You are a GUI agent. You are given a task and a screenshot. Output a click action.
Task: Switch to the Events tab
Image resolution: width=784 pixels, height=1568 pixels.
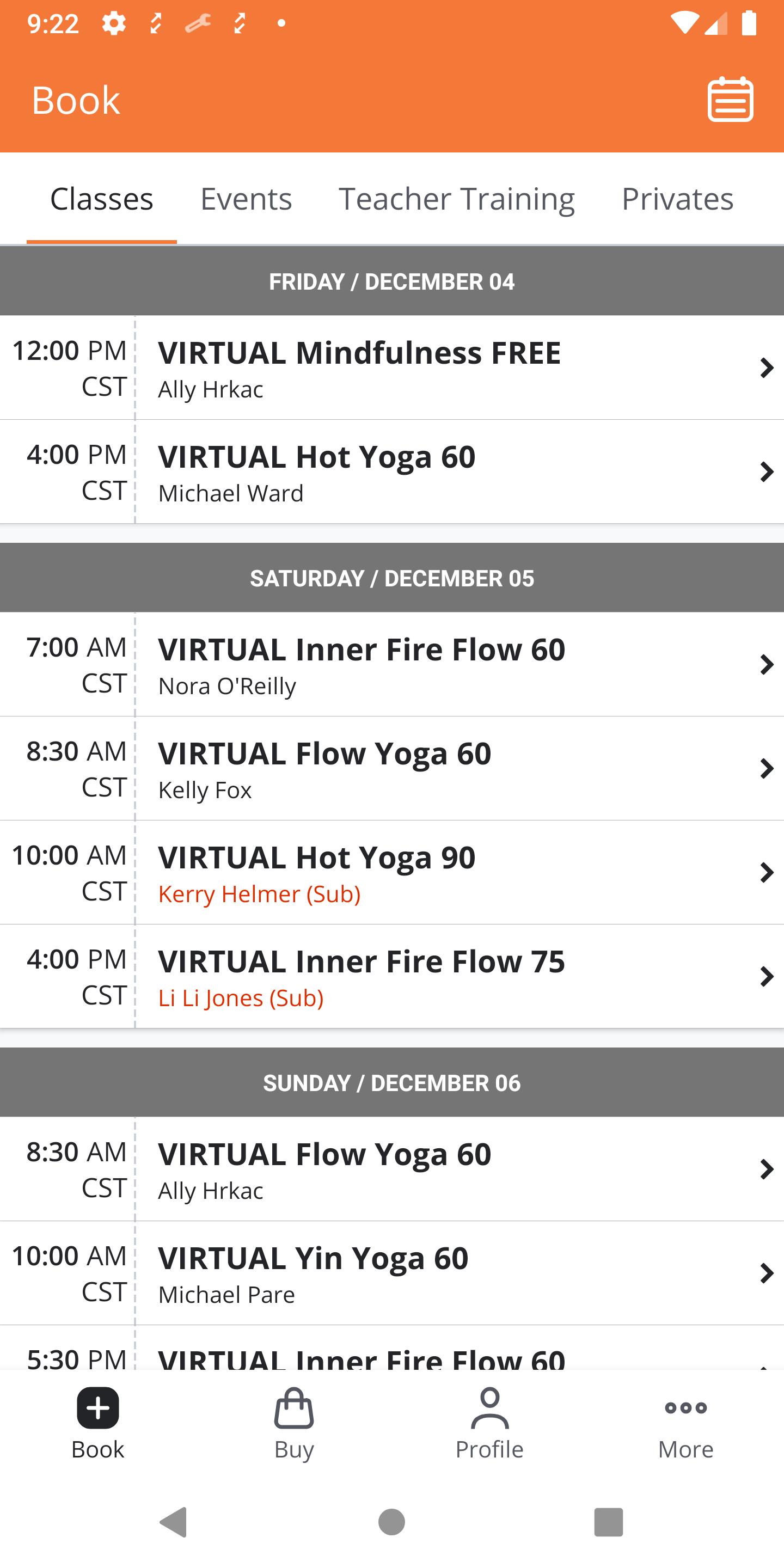[x=246, y=198]
